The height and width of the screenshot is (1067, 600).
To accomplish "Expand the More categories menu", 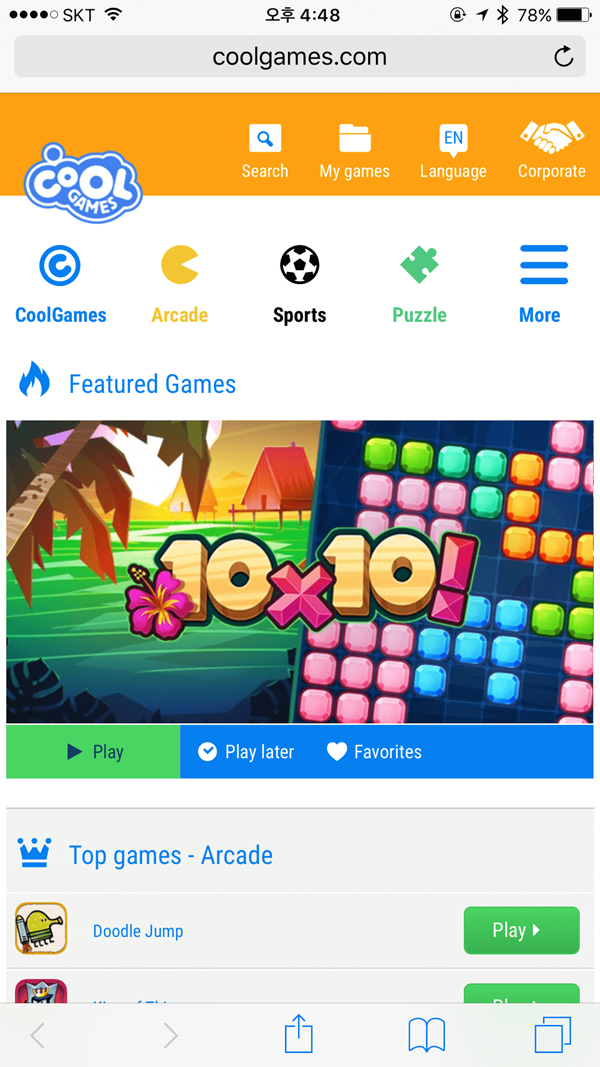I will [x=540, y=285].
